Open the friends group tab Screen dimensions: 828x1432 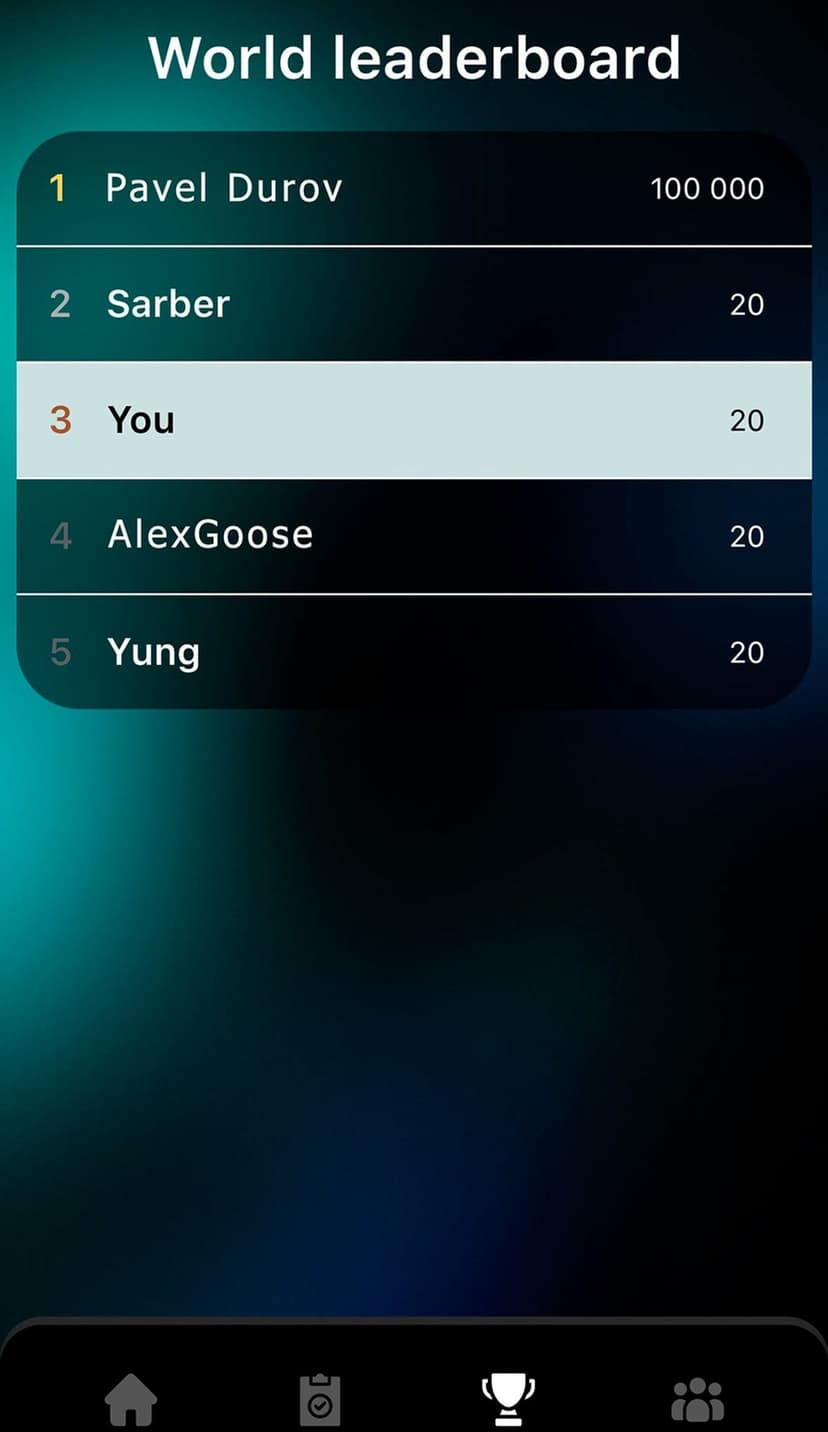697,1398
